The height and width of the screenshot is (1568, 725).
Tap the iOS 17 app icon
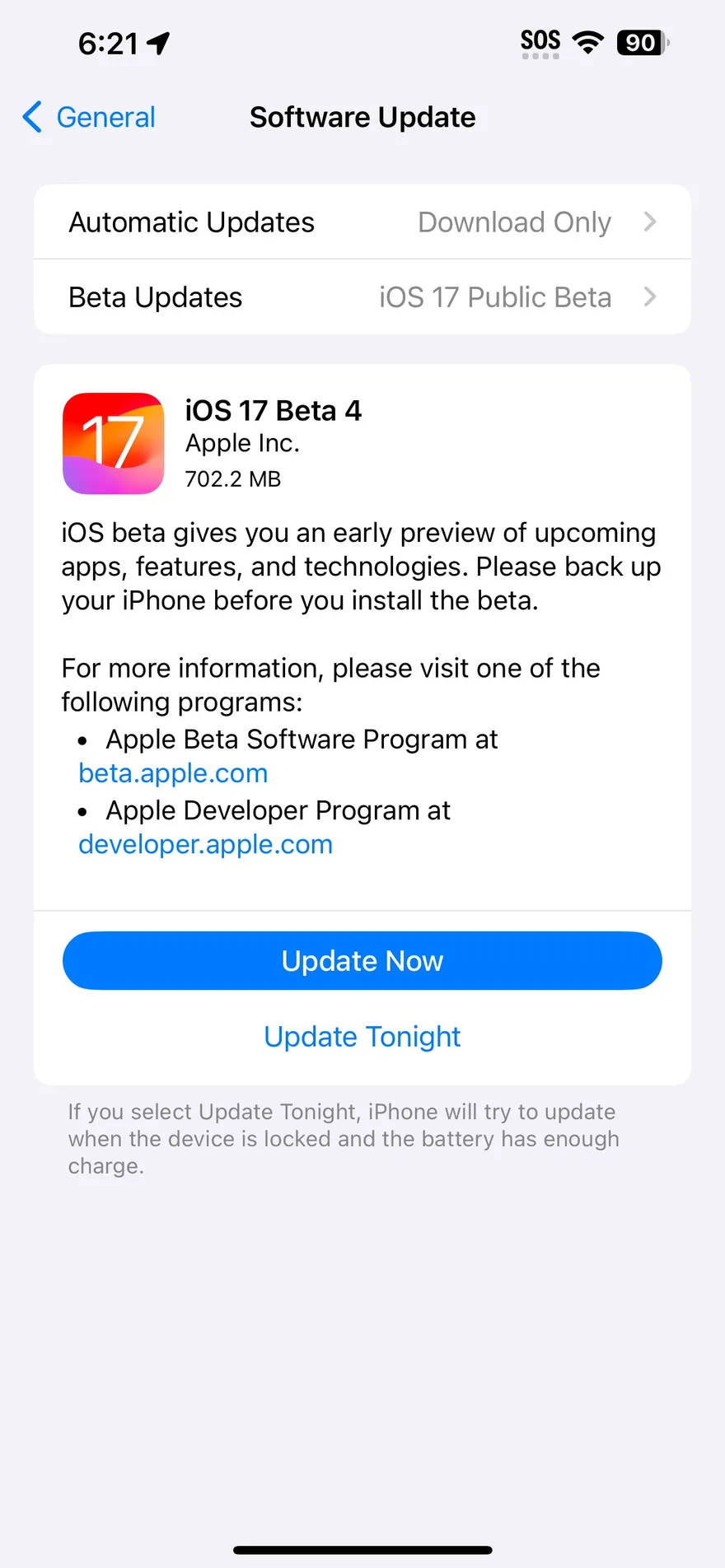pos(114,443)
